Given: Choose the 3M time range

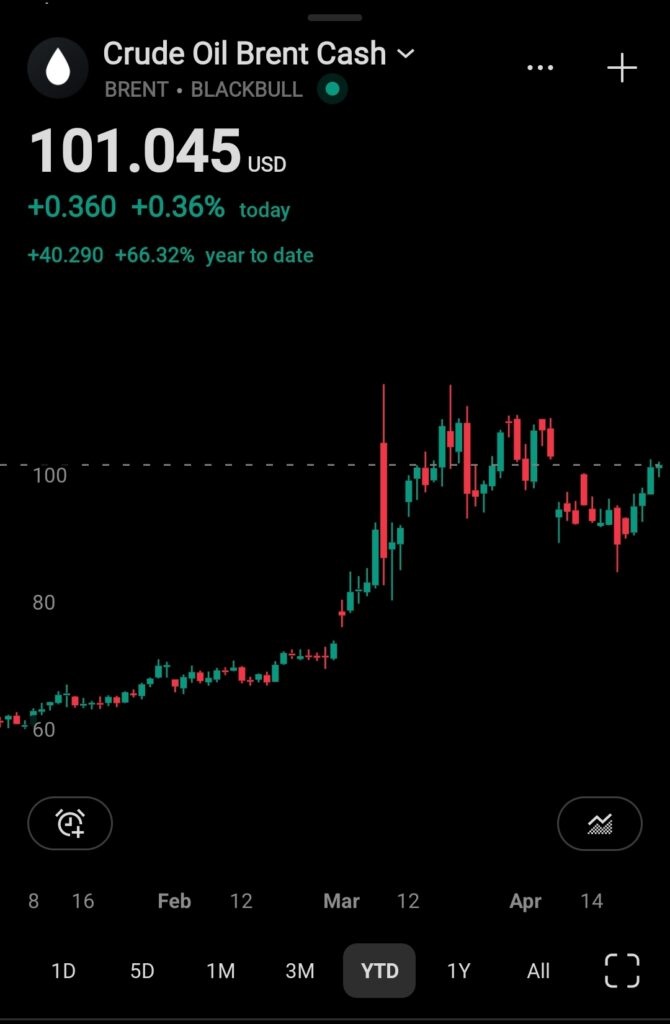Looking at the screenshot, I should click(299, 970).
